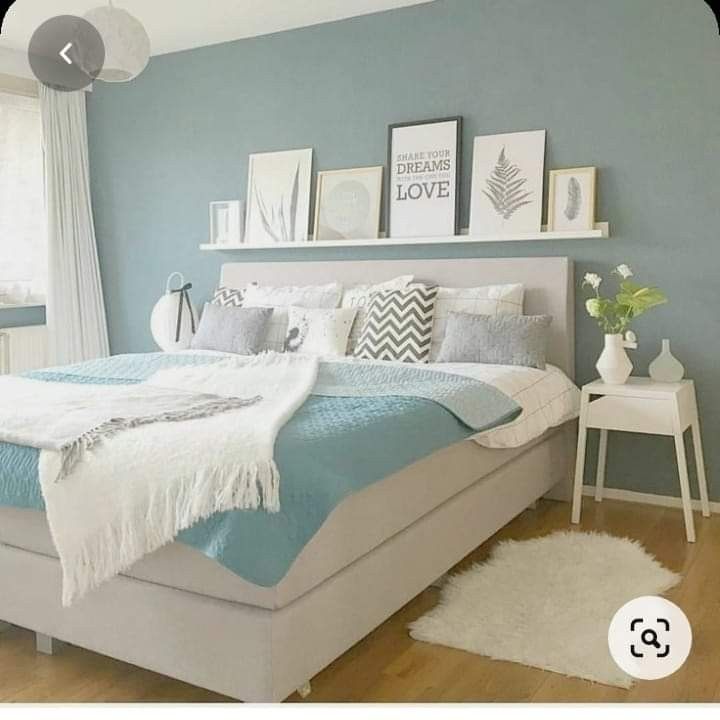This screenshot has height=720, width=720.
Task: Go back using the back arrow
Action: 66,53
